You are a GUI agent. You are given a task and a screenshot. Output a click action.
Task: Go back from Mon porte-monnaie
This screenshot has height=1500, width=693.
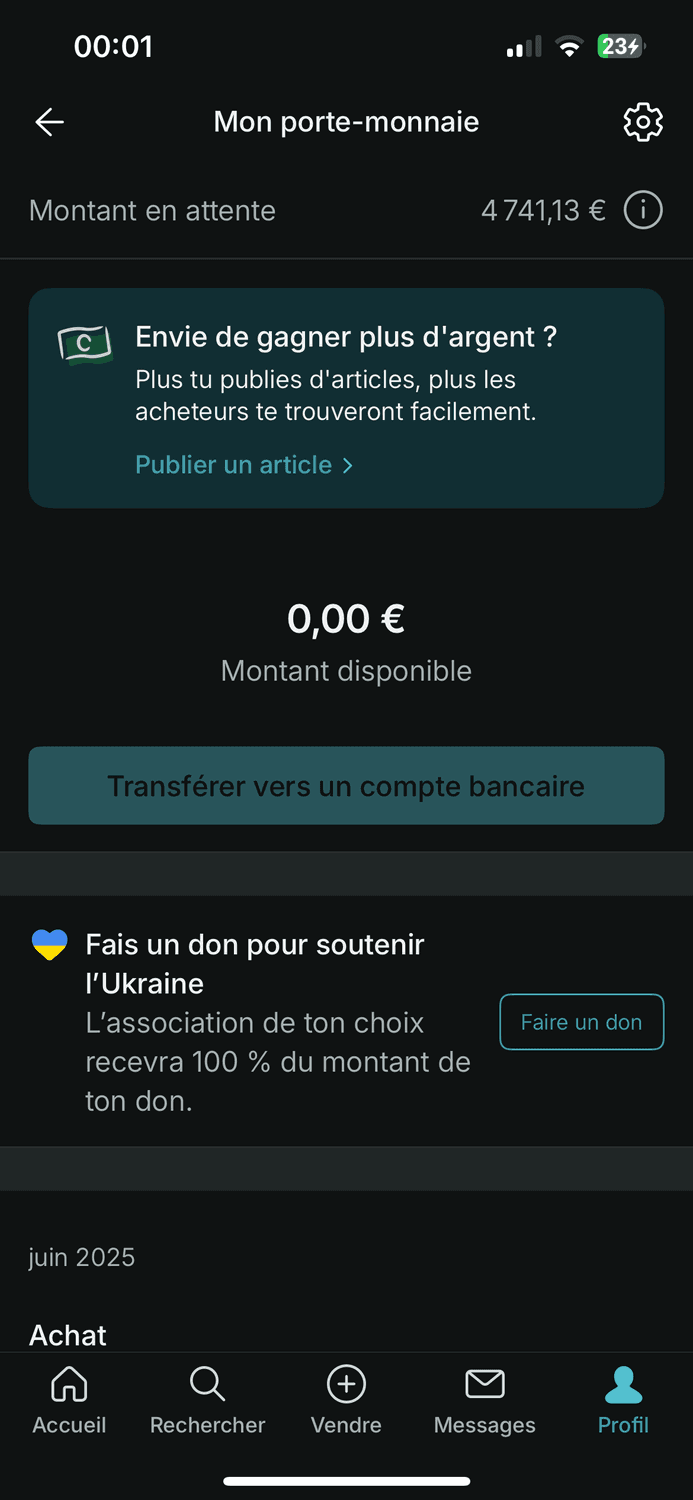[x=49, y=122]
